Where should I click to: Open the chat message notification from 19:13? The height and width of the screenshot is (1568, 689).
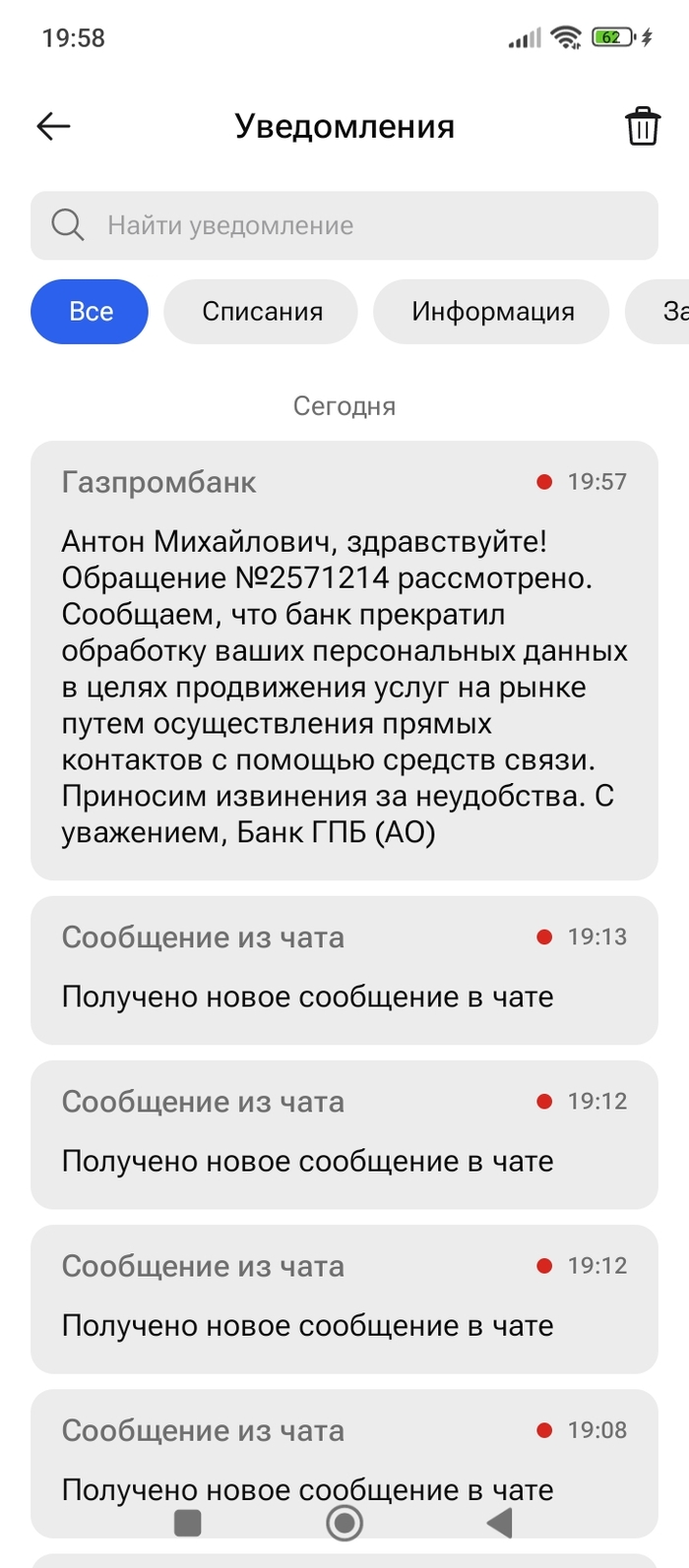(344, 969)
